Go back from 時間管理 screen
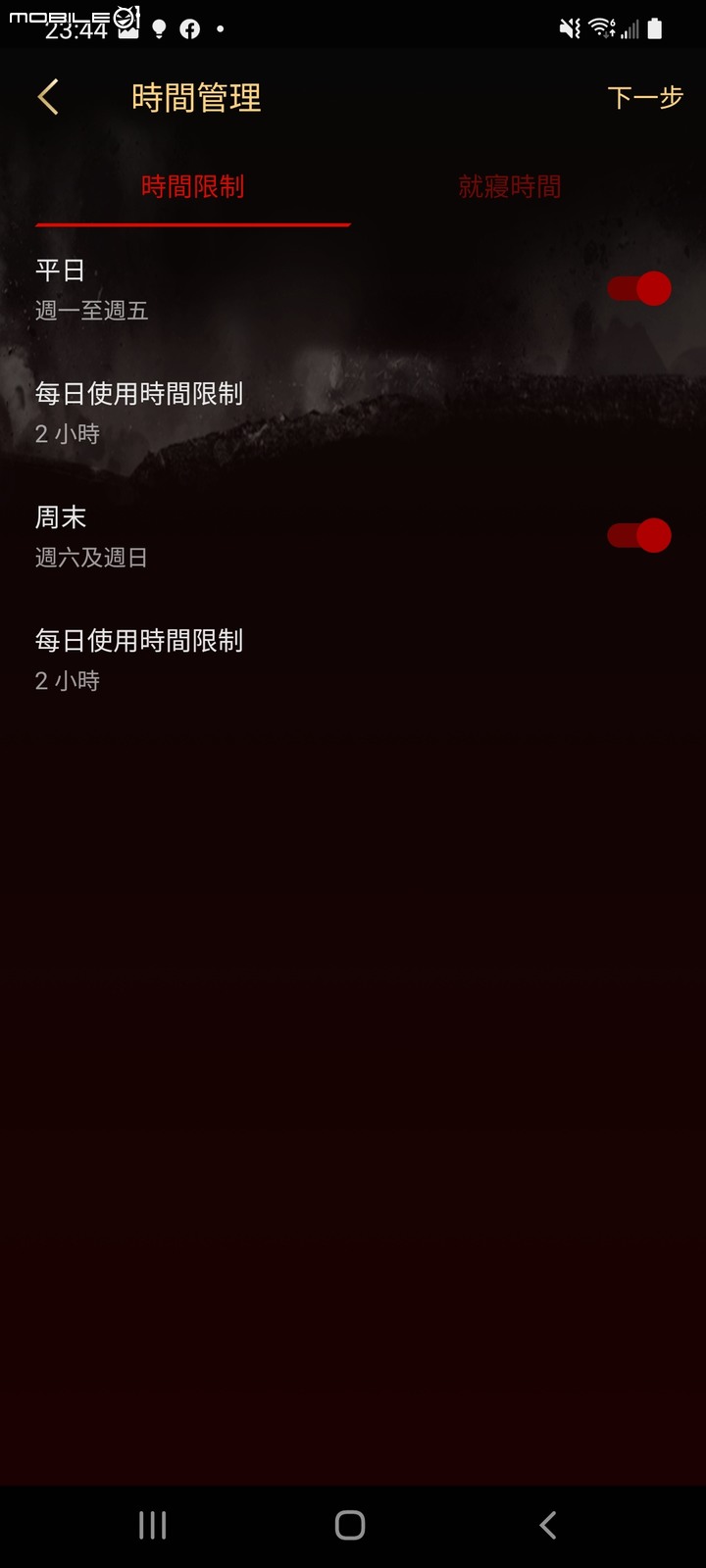The width and height of the screenshot is (706, 1568). click(x=48, y=97)
